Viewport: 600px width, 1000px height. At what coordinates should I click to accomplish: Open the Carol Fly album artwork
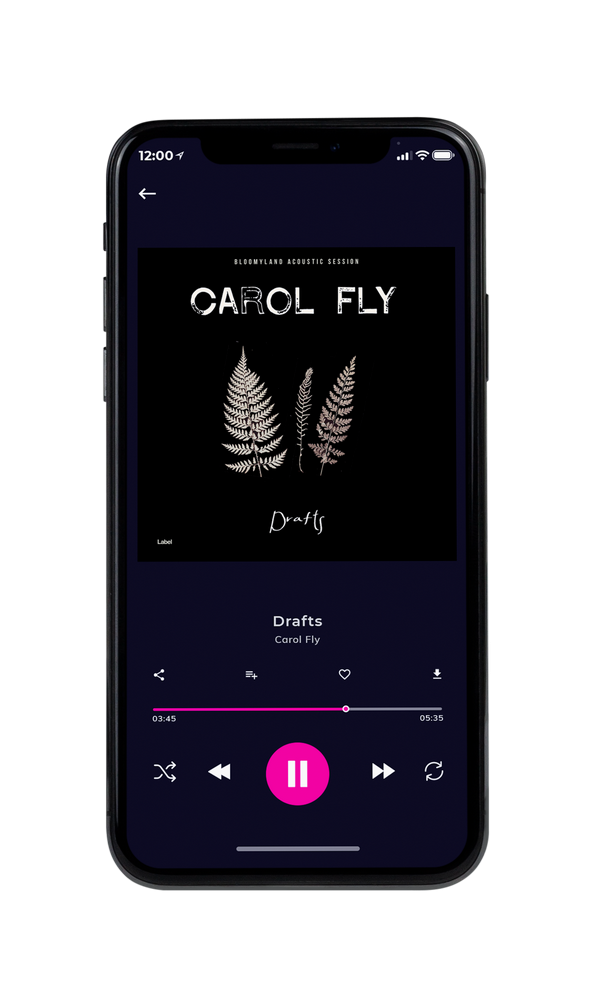coord(297,404)
